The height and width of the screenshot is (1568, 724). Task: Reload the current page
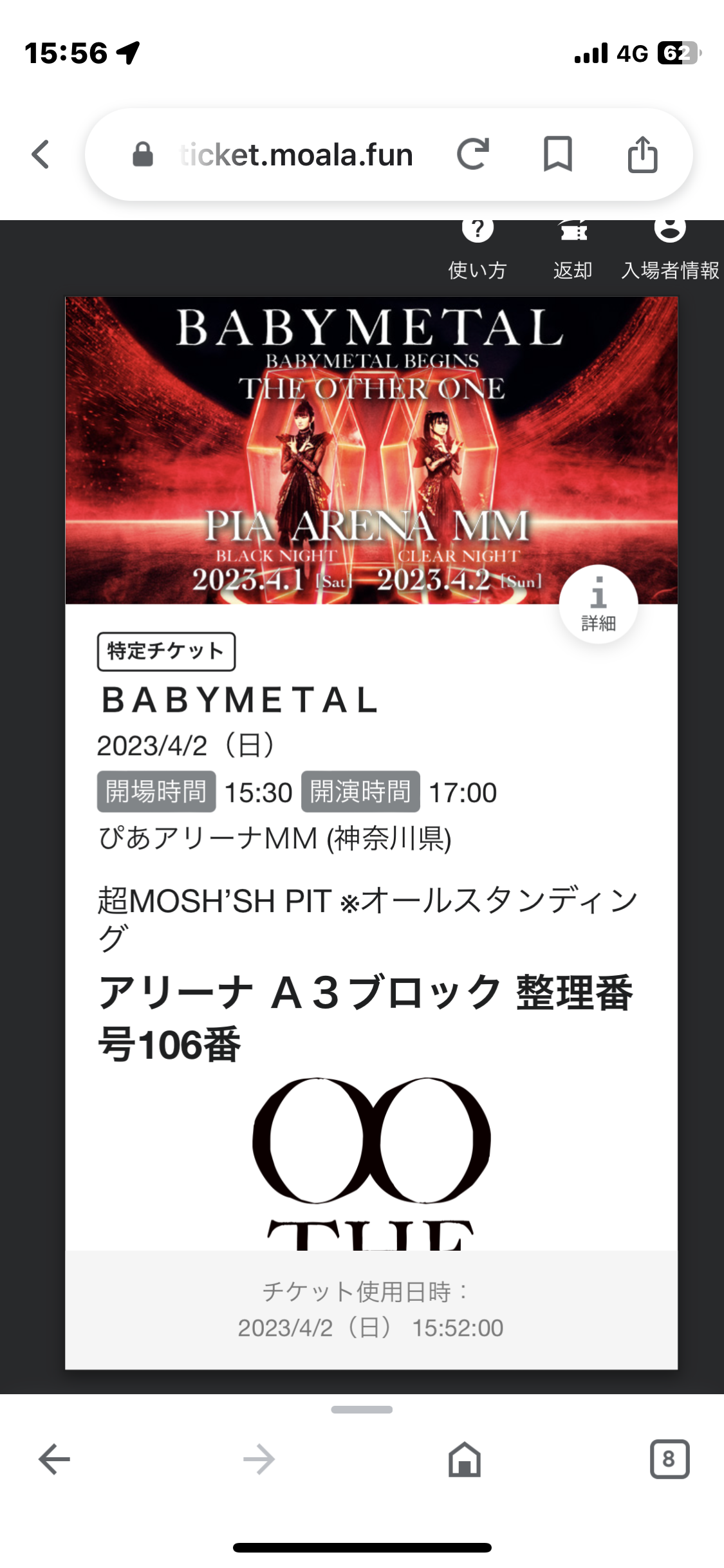point(473,154)
